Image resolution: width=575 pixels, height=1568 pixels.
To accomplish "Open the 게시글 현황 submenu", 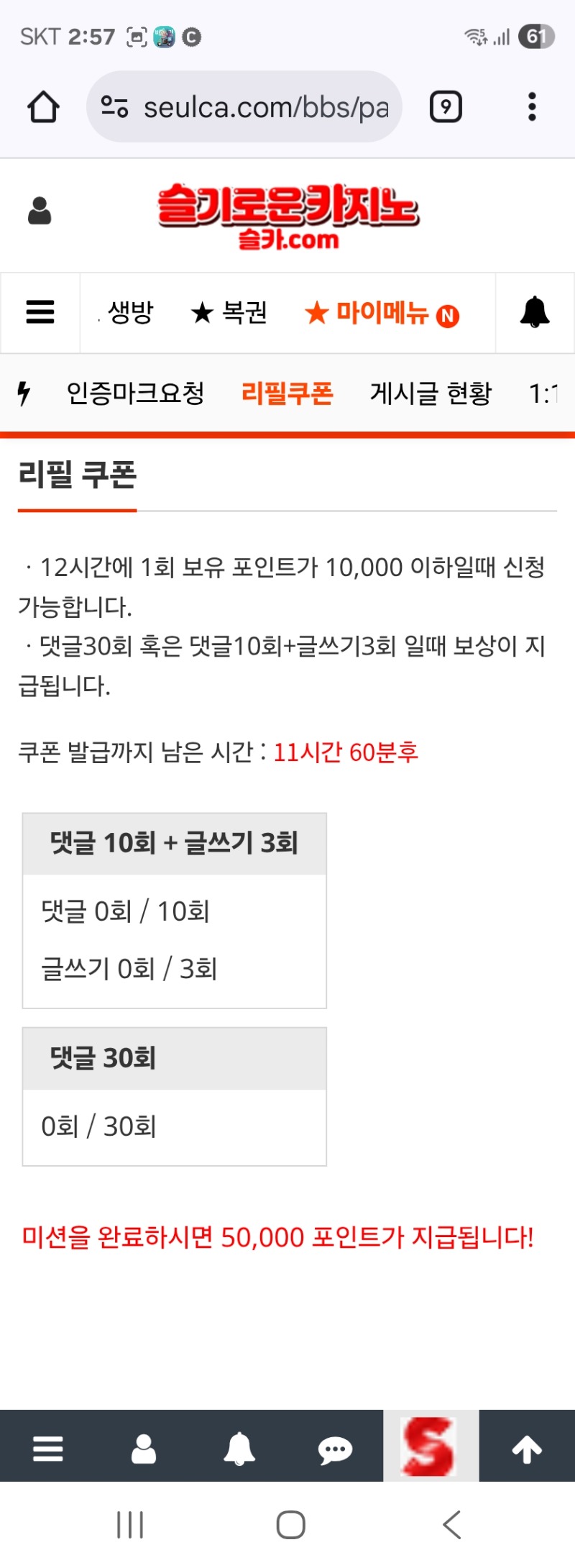I will click(x=431, y=393).
